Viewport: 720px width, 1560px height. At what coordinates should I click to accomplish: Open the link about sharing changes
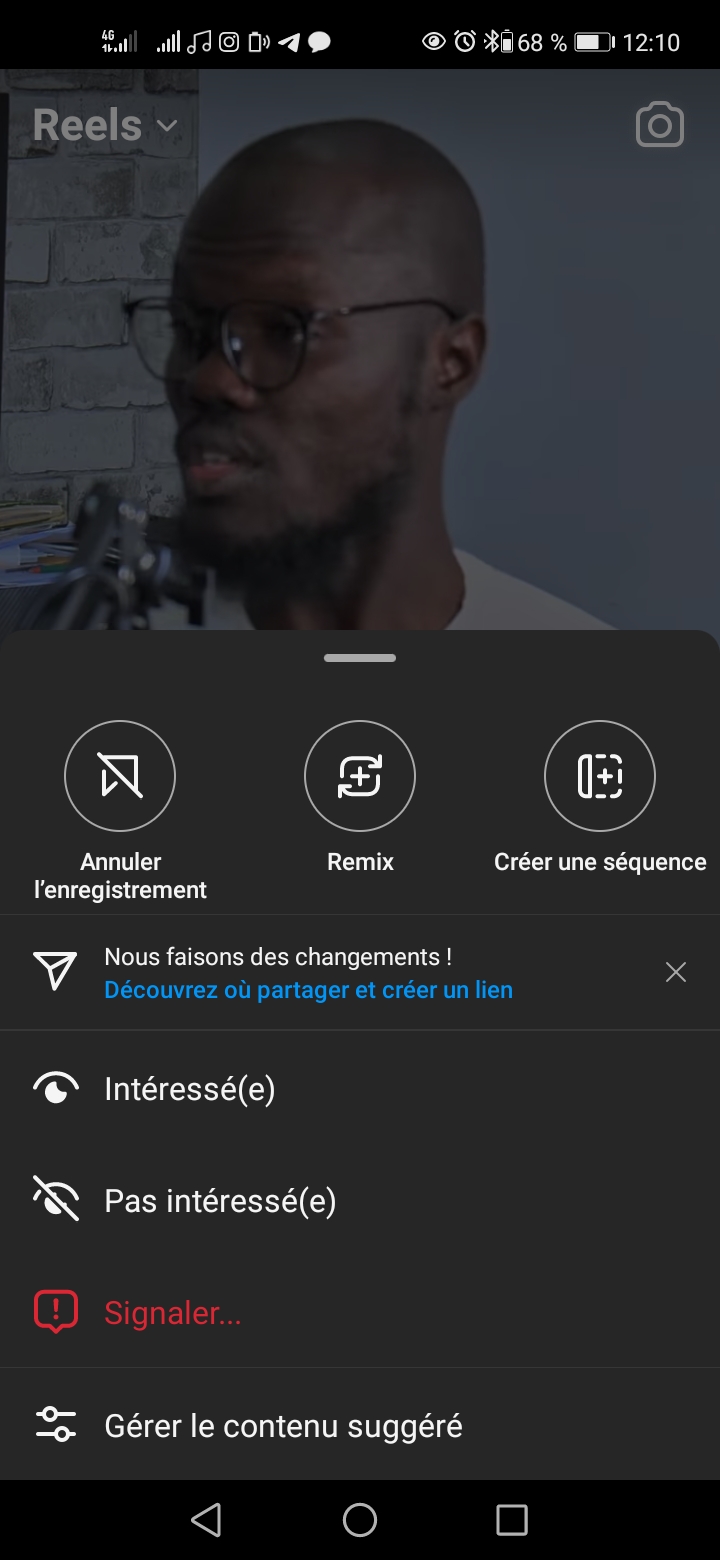point(308,990)
